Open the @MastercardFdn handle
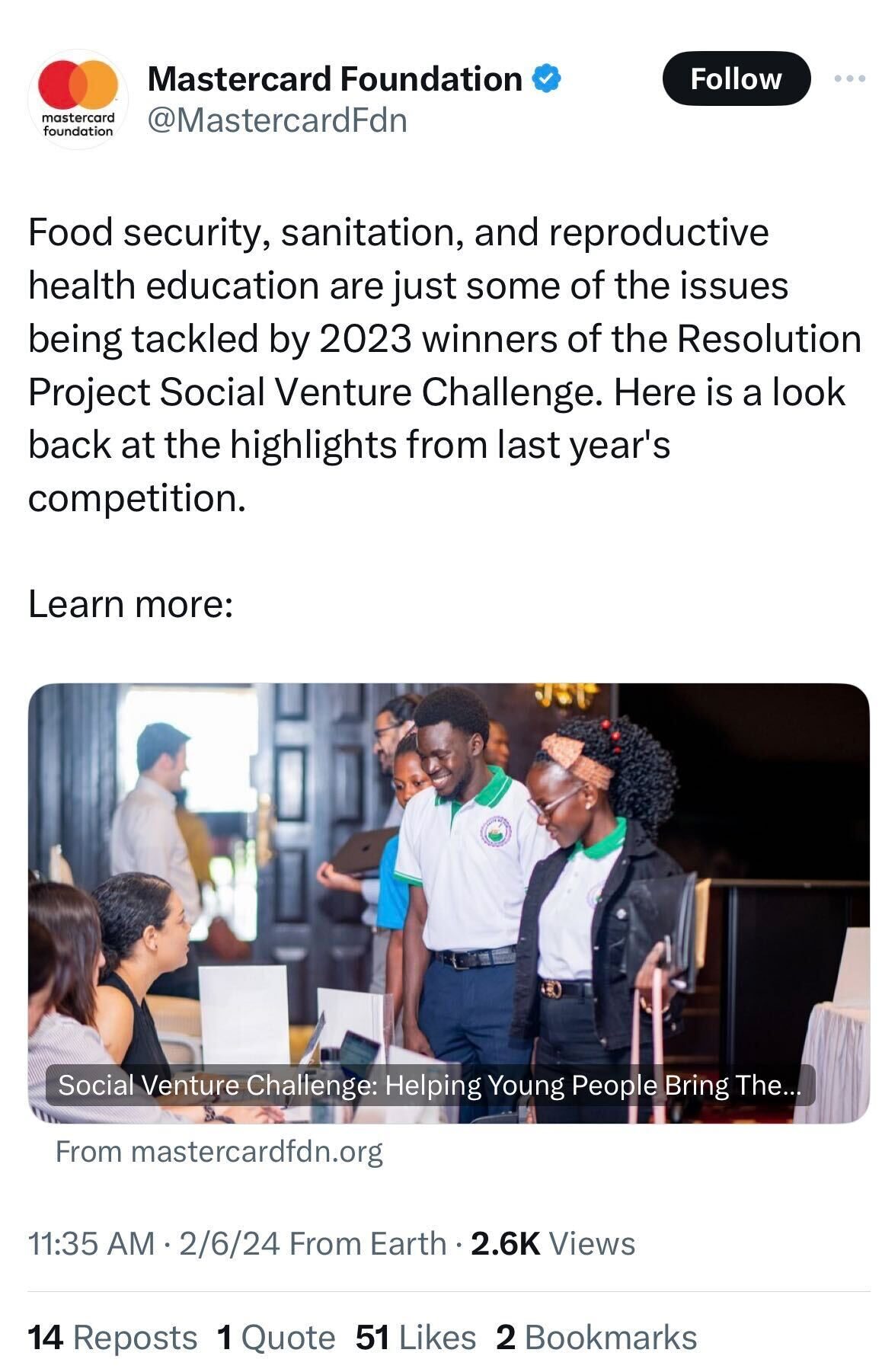 (276, 120)
